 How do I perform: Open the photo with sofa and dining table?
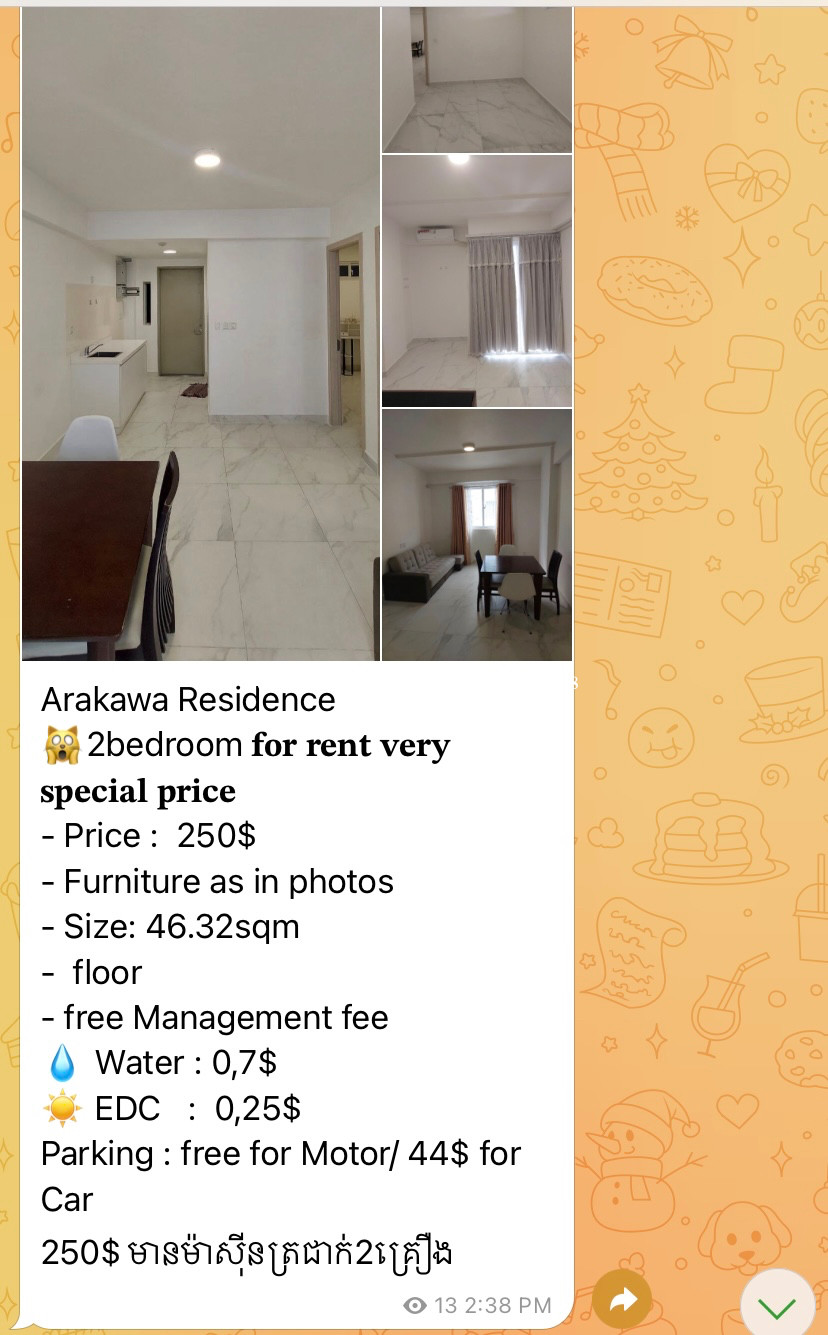point(477,535)
